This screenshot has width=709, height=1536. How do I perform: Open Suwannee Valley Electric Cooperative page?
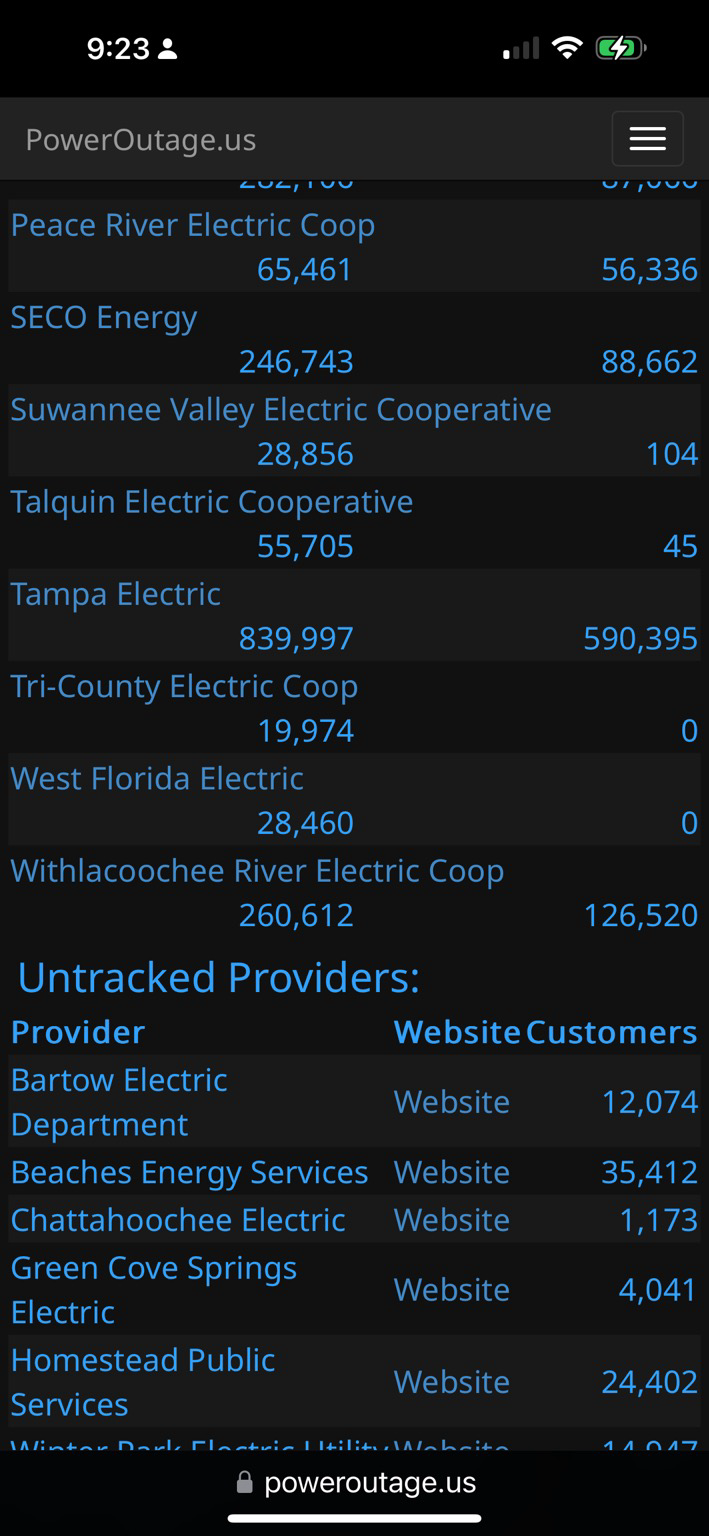(x=281, y=409)
